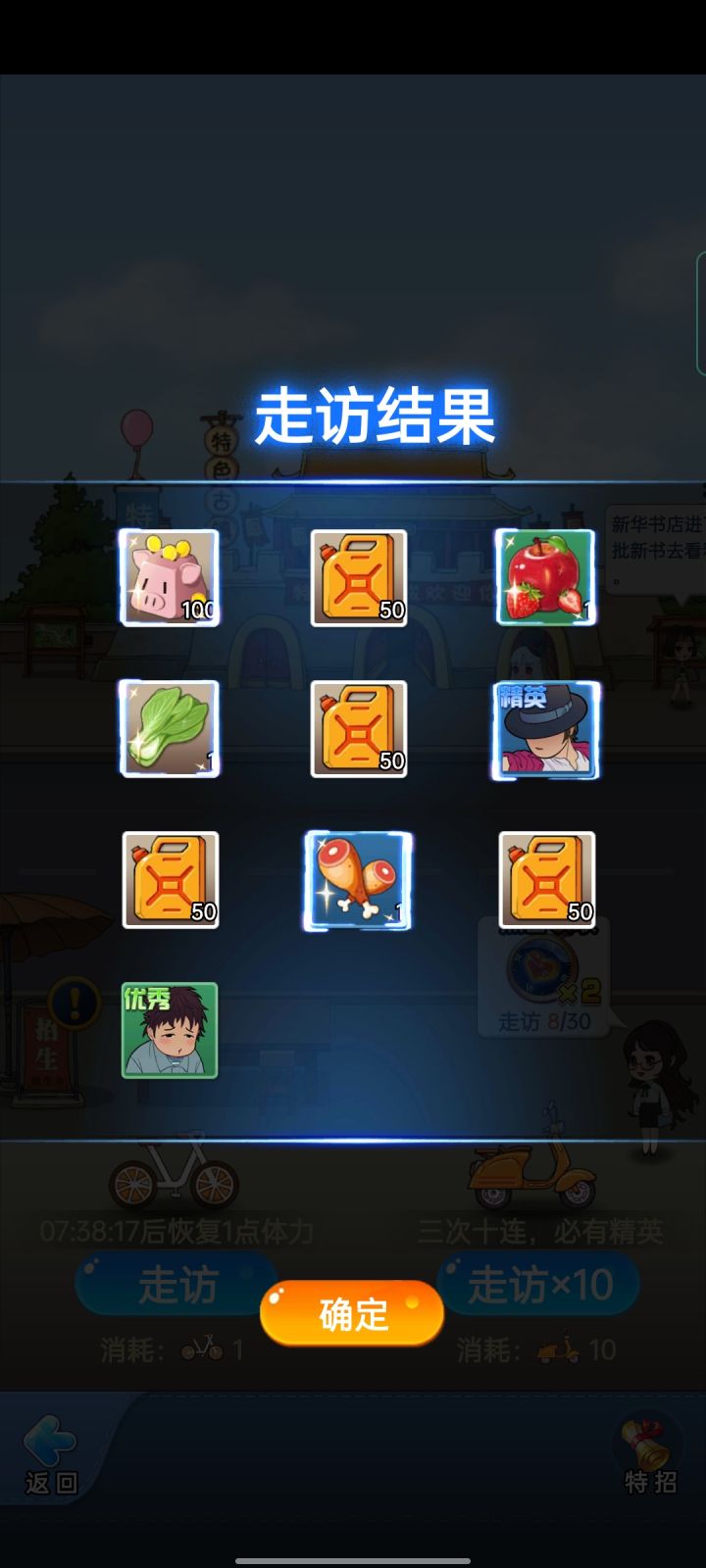Image resolution: width=706 pixels, height=1568 pixels.
Task: Tap the bottom-right fuel can reward
Action: (x=544, y=880)
